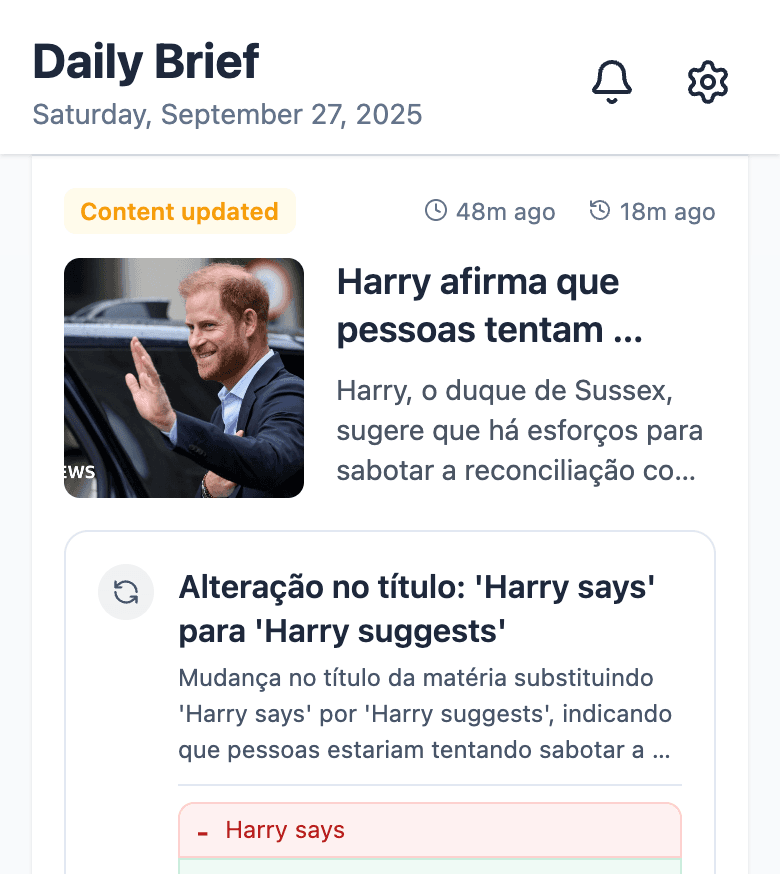Click the minus icon in the red diff row
The image size is (780, 874).
click(202, 830)
